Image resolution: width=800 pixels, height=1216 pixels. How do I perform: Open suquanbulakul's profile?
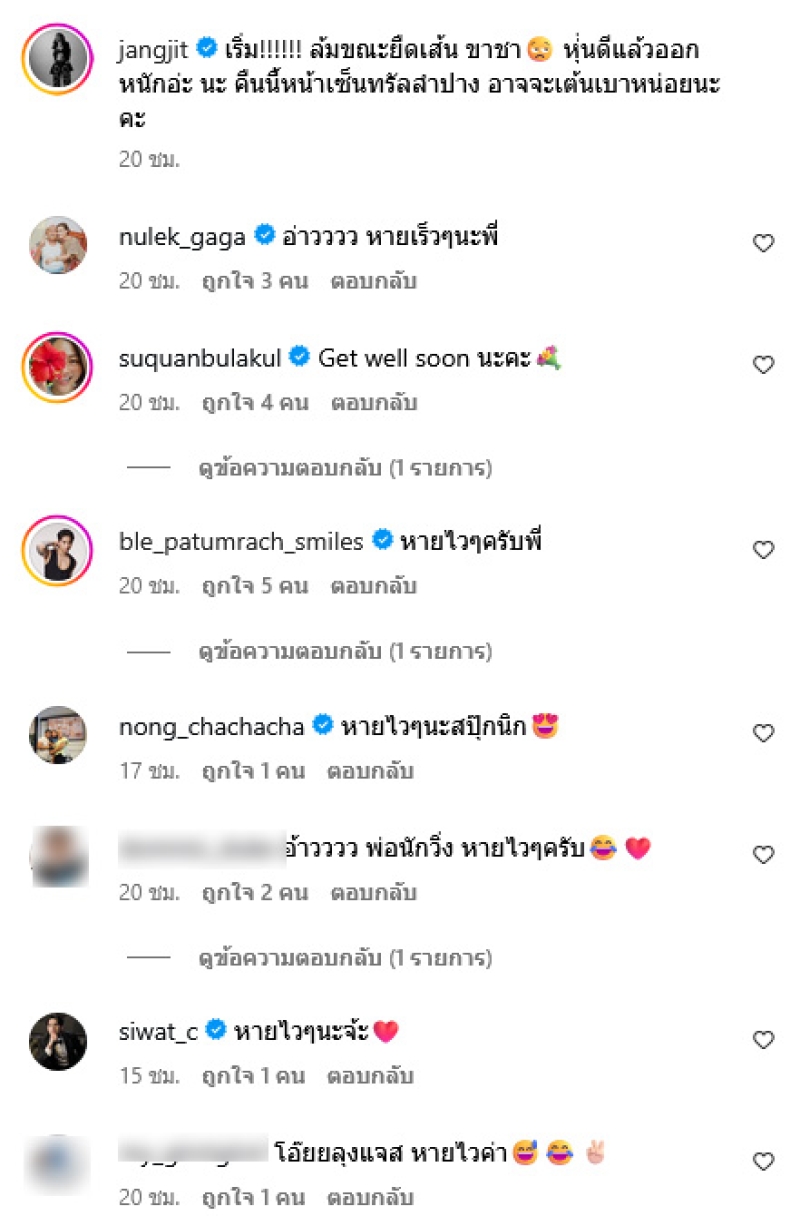pos(199,358)
